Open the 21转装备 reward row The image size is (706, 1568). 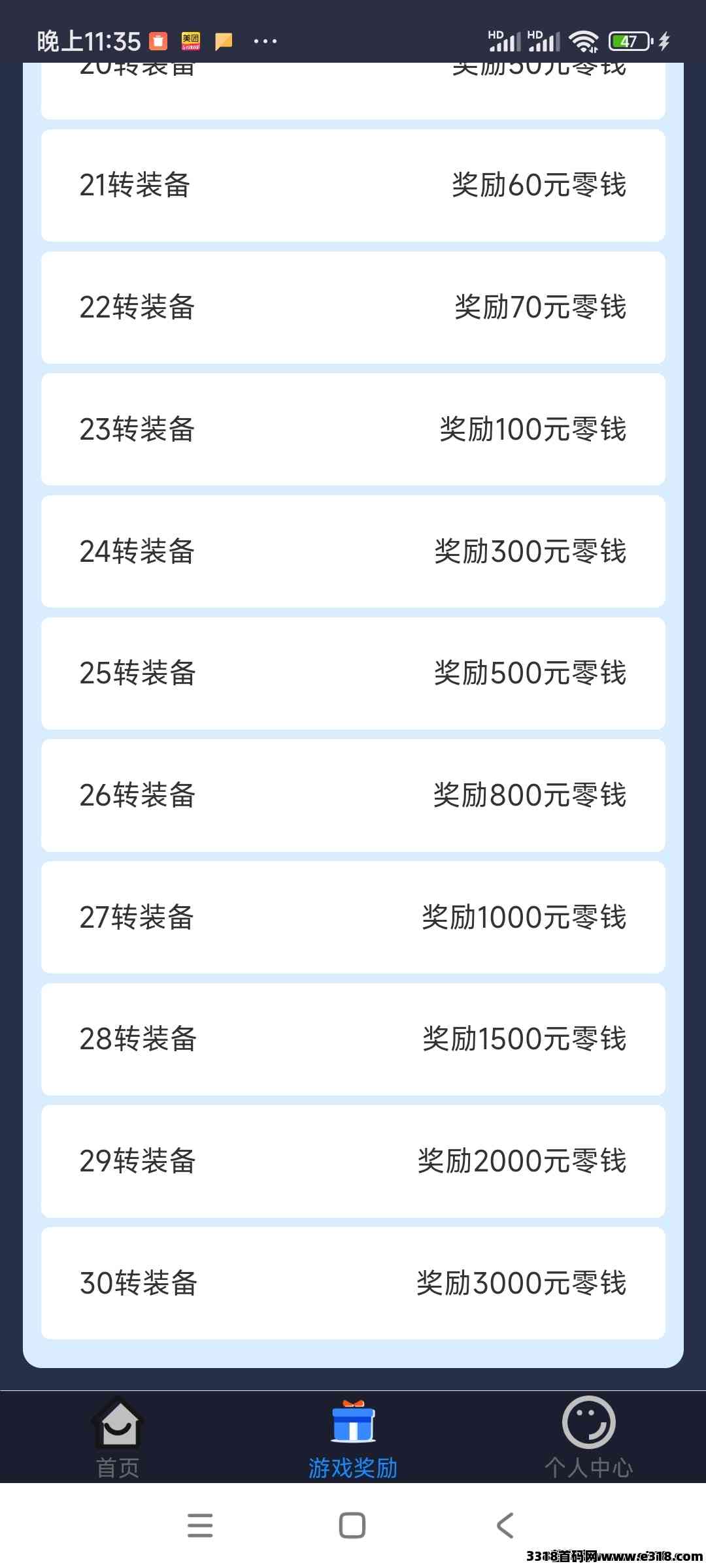coord(353,186)
